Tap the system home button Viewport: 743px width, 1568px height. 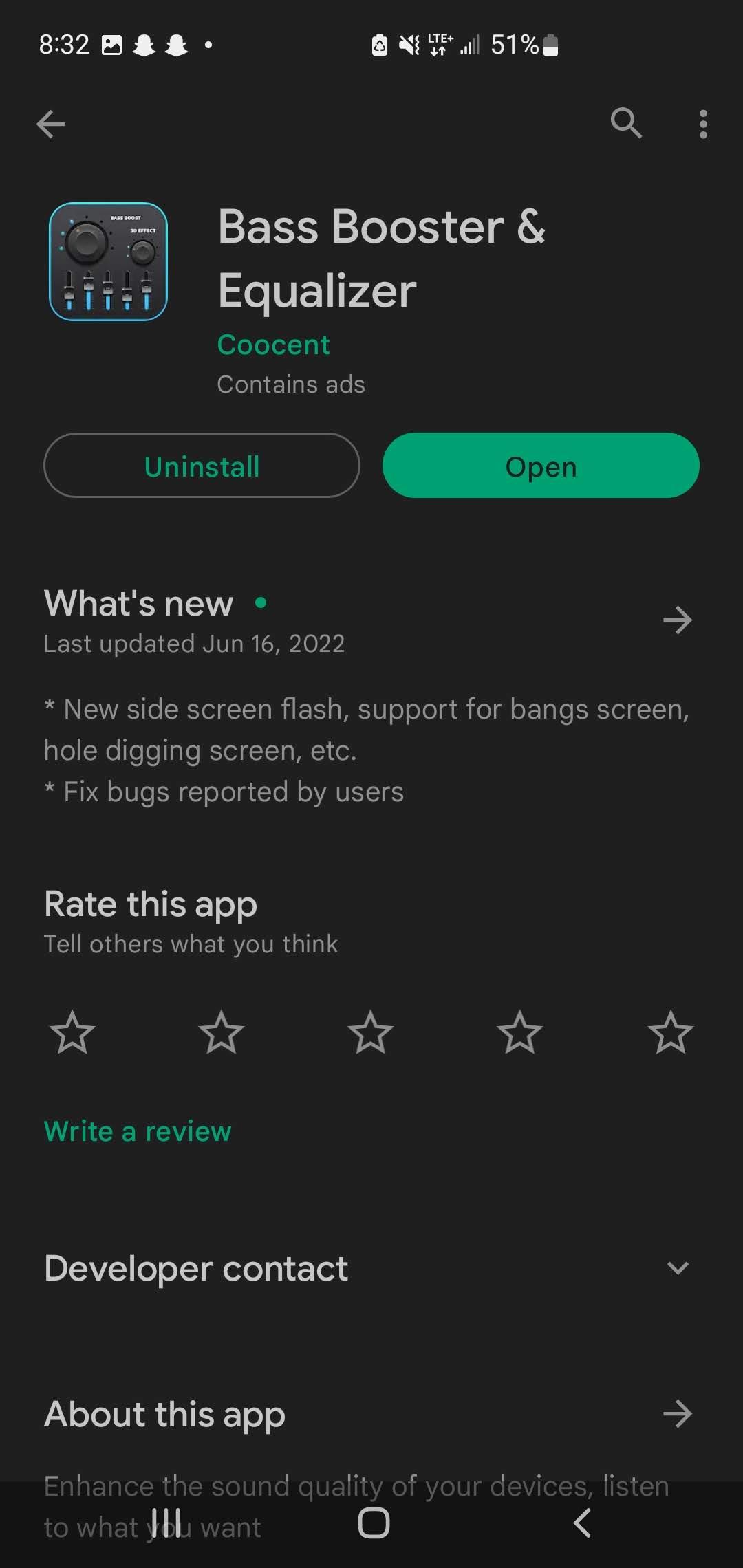374,1523
